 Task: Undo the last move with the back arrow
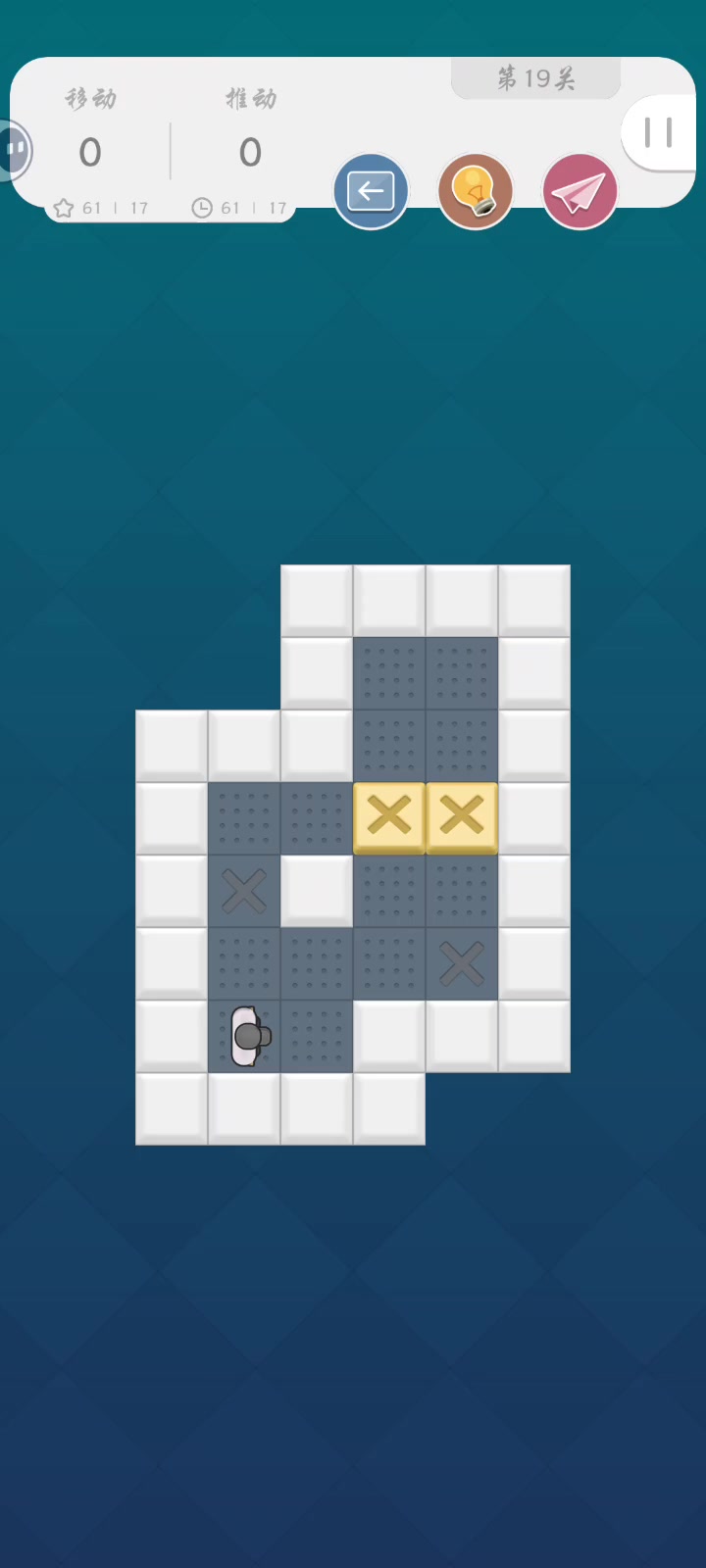coord(371,191)
